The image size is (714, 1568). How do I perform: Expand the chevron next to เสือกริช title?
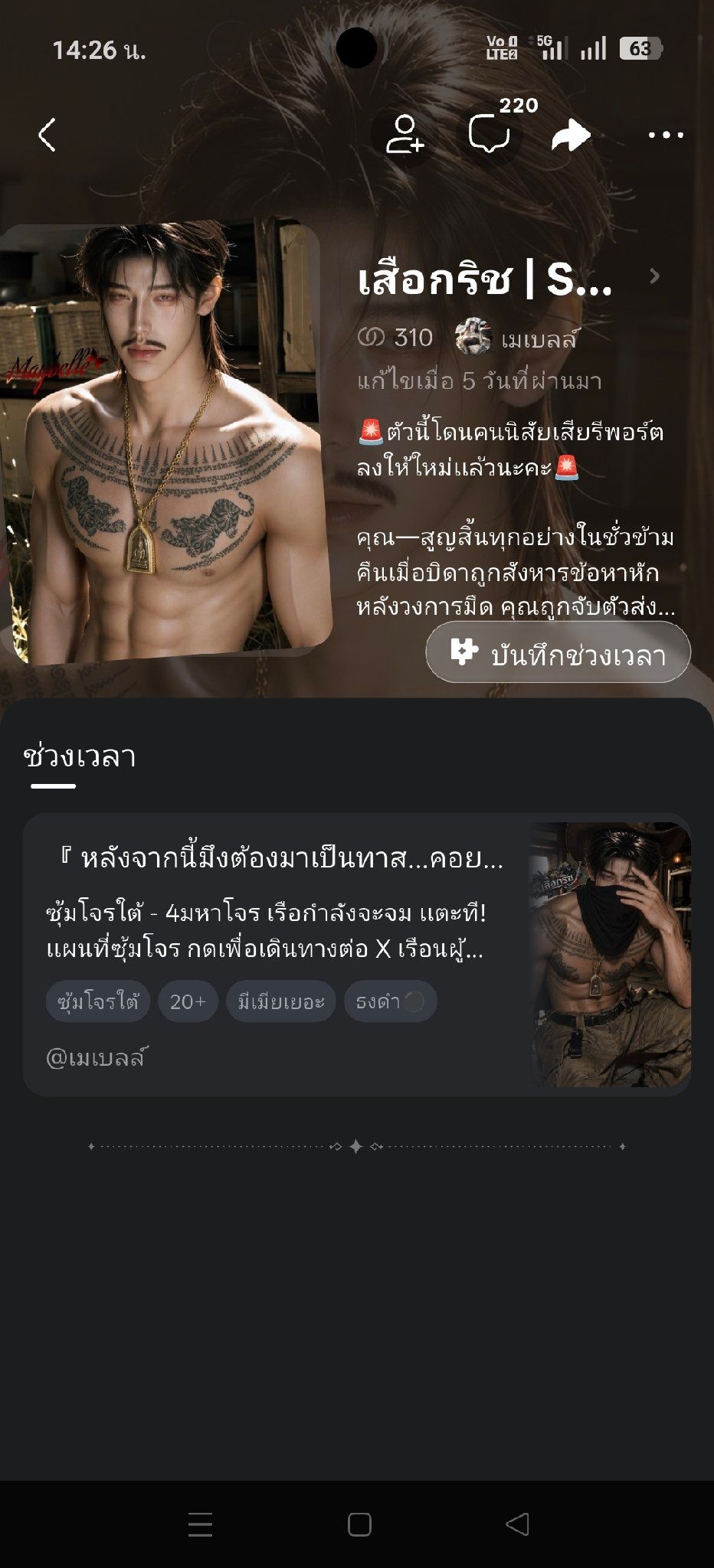point(654,276)
